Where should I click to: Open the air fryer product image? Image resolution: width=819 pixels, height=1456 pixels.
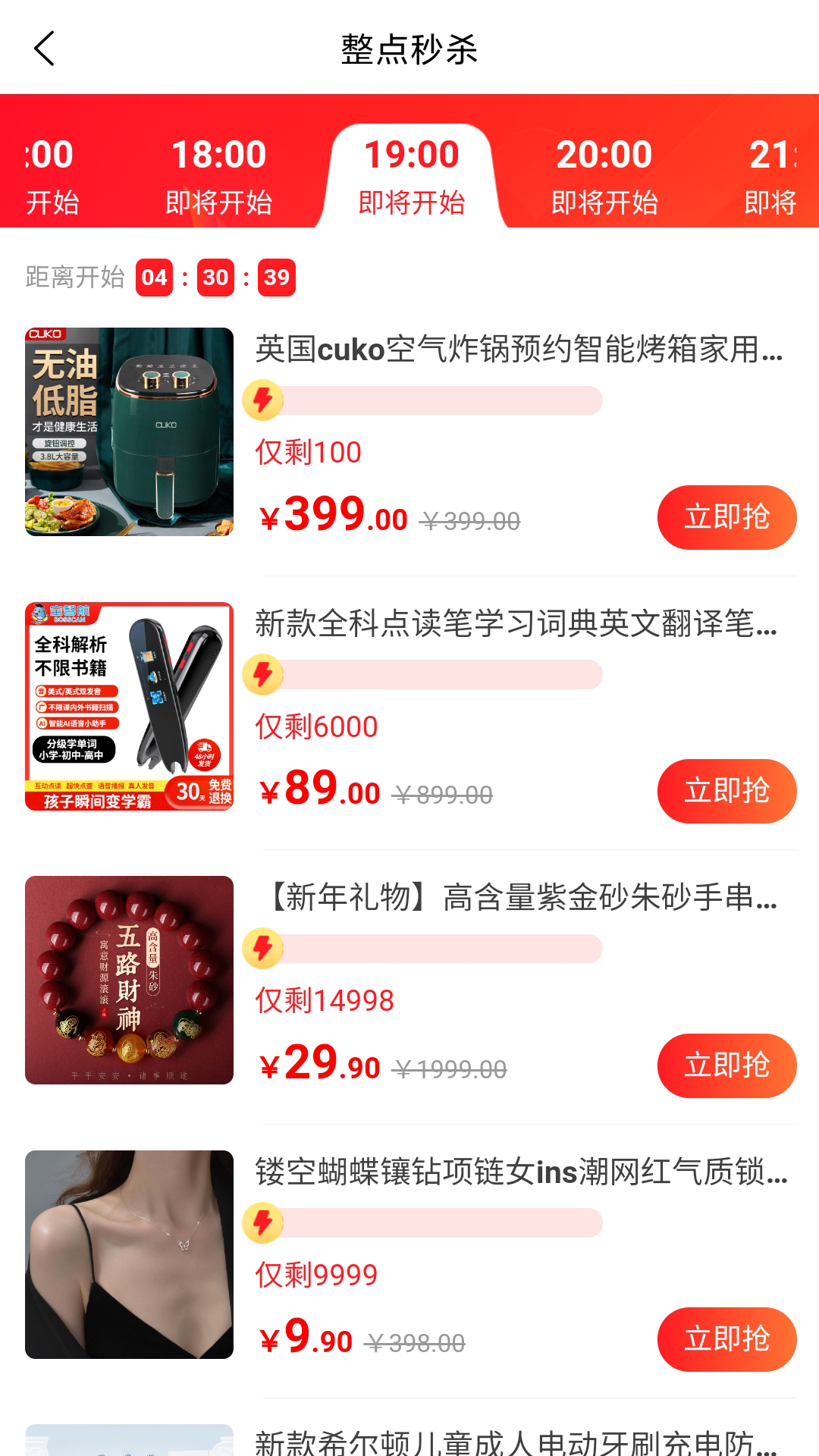click(130, 431)
